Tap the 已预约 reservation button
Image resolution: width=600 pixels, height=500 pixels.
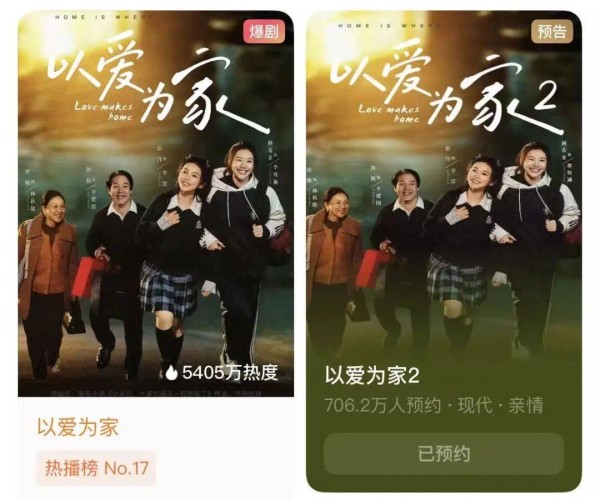coord(443,454)
